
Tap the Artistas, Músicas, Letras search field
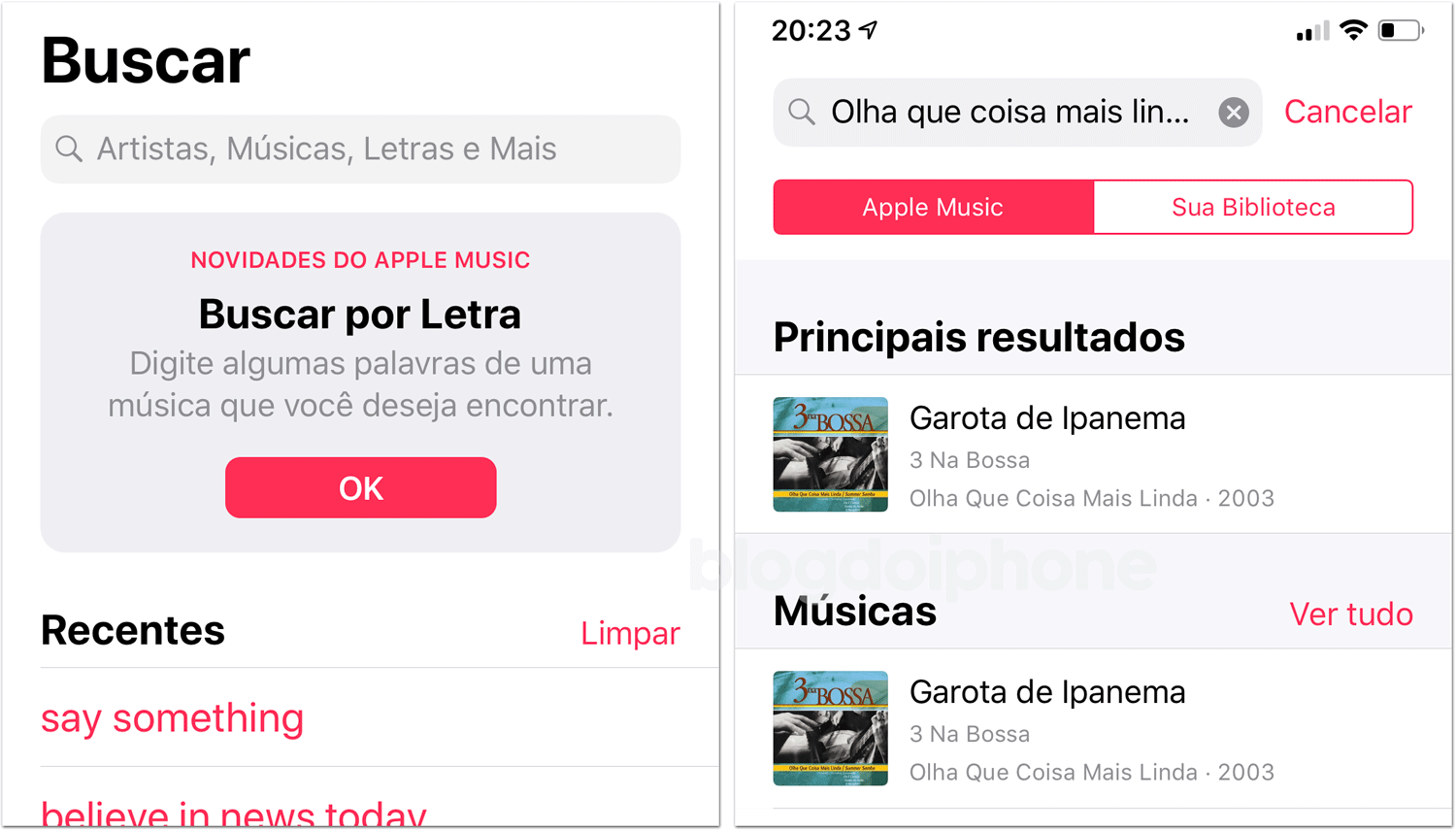(x=360, y=149)
